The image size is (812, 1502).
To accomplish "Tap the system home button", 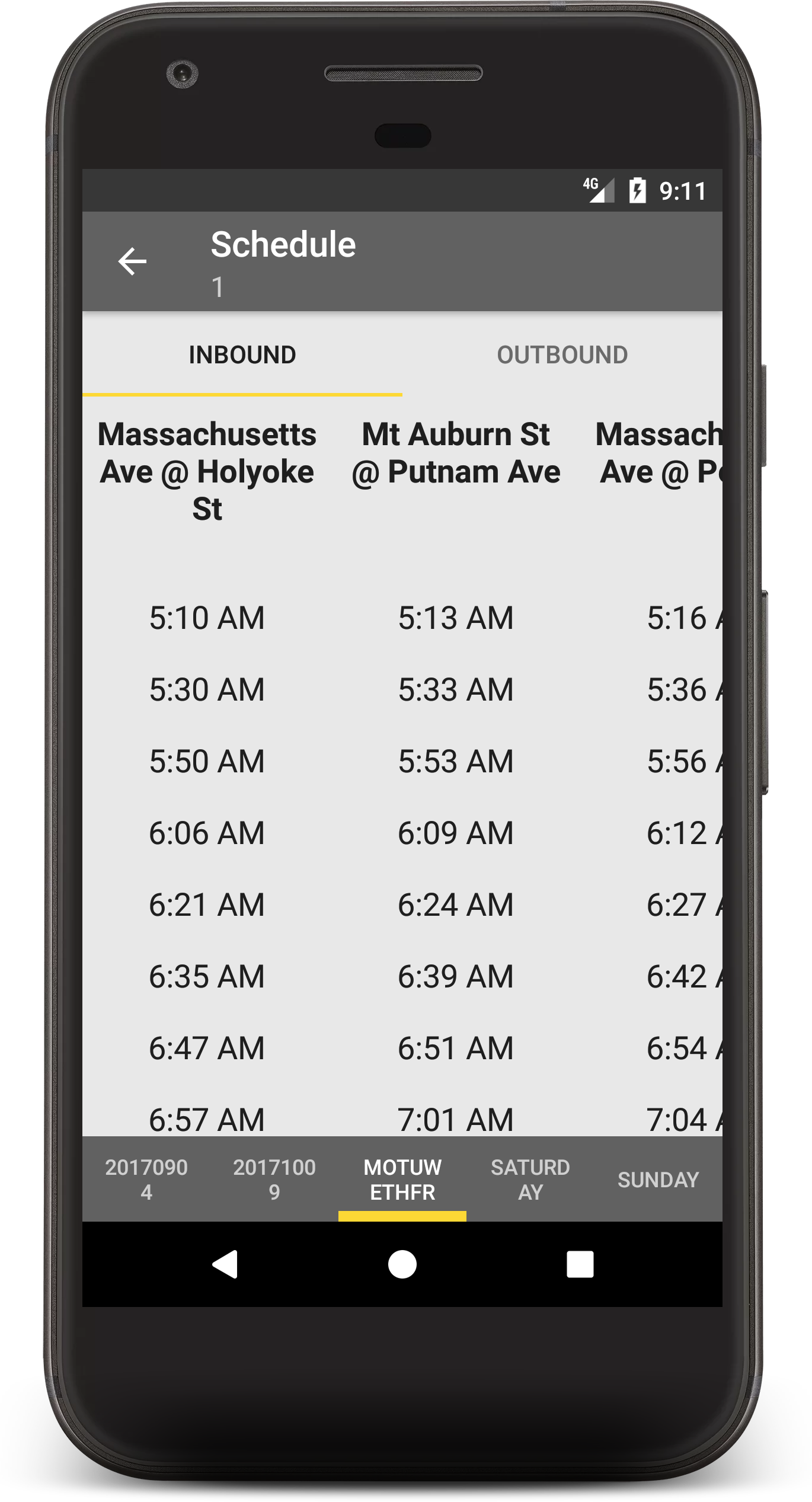I will pyautogui.click(x=402, y=1264).
